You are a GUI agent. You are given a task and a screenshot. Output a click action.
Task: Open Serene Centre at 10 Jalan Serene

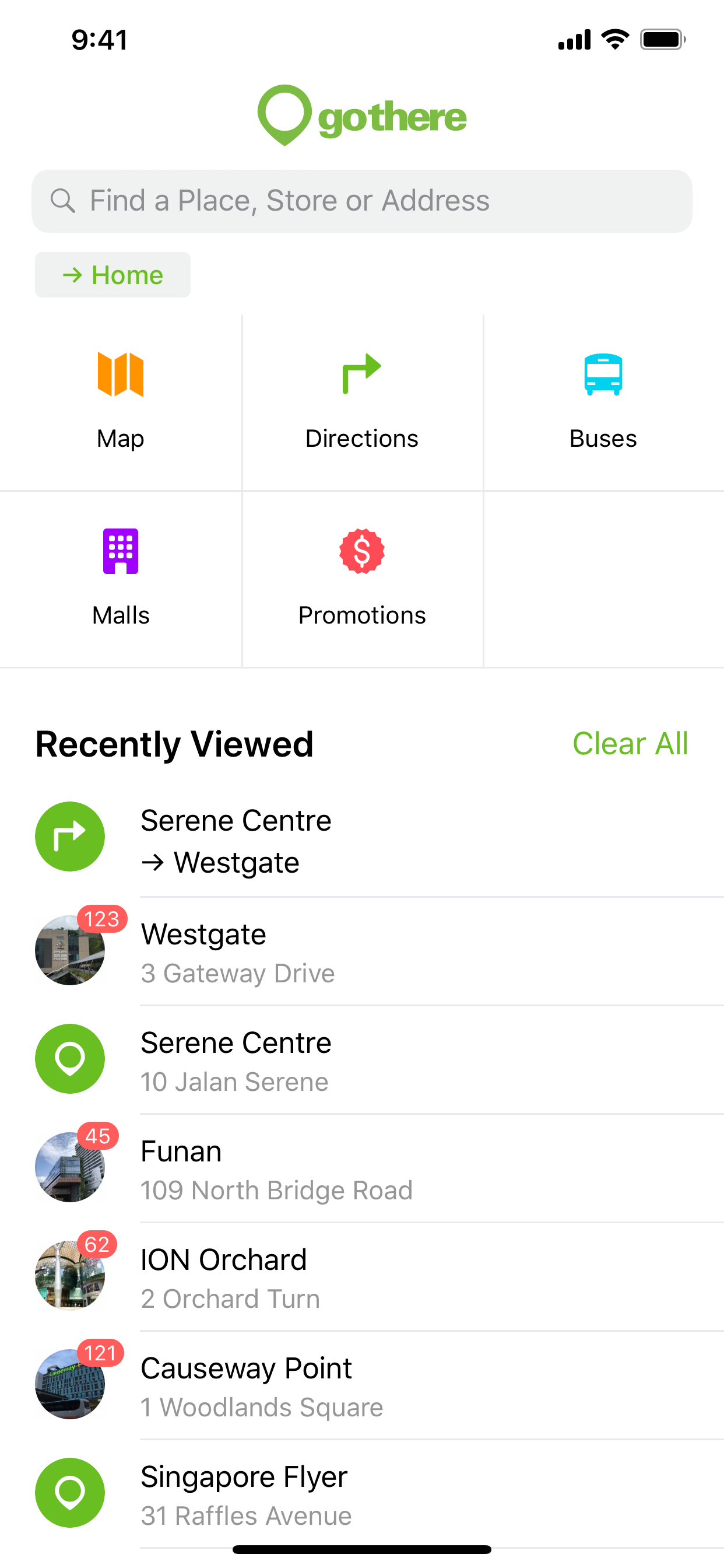pos(362,1060)
